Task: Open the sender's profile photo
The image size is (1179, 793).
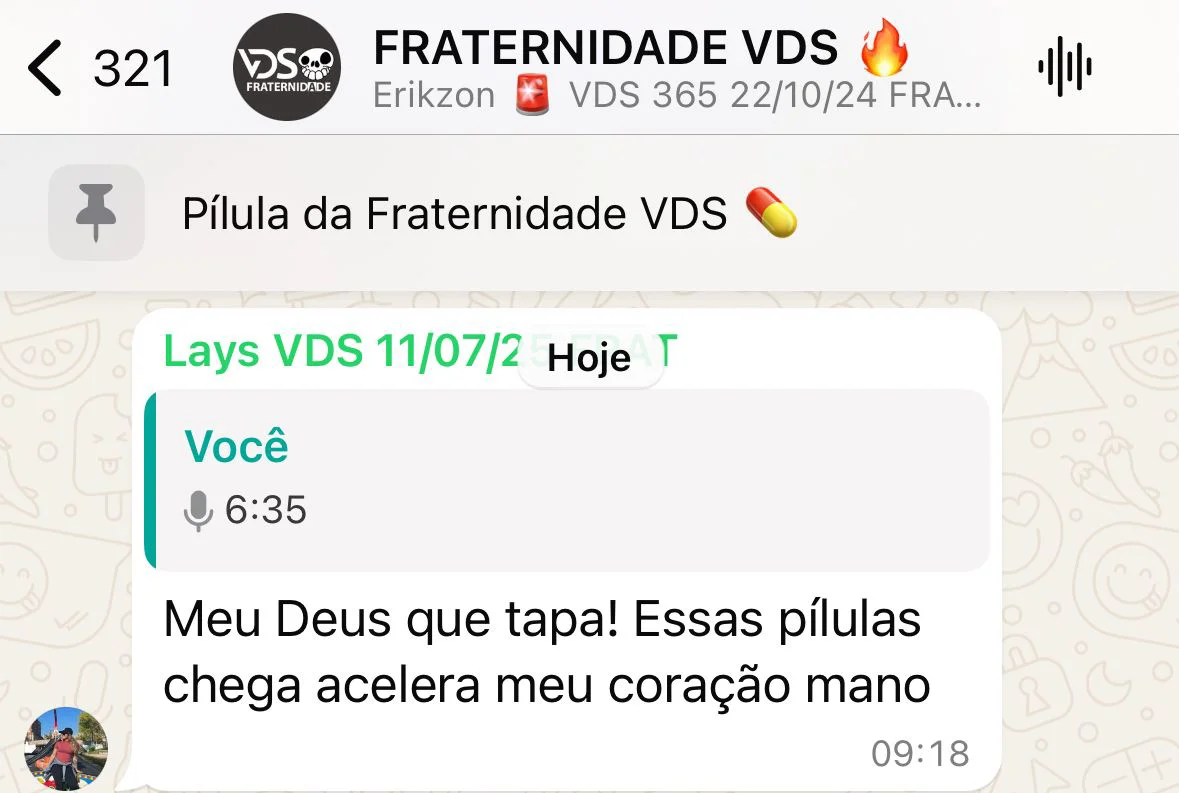Action: (x=66, y=749)
